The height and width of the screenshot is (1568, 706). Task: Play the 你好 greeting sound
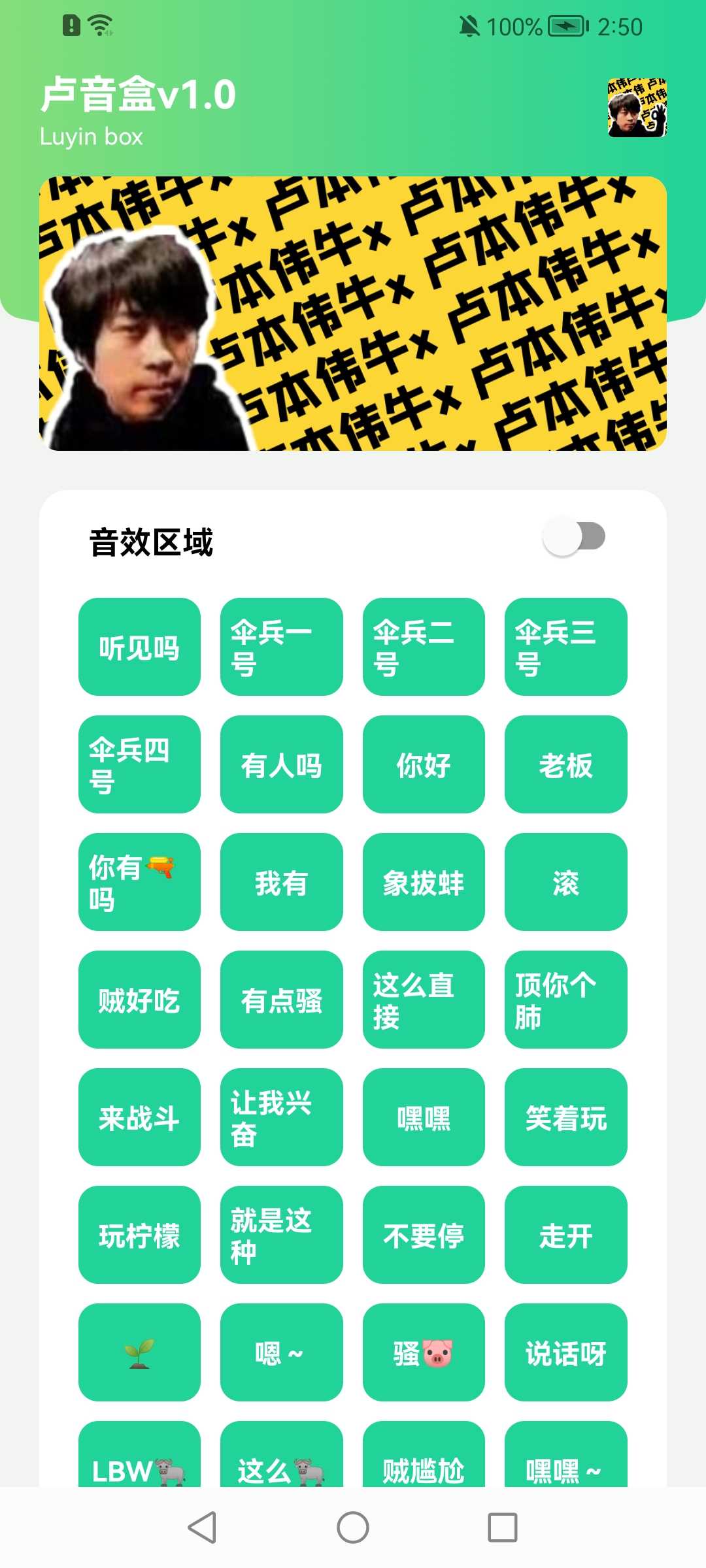[424, 764]
